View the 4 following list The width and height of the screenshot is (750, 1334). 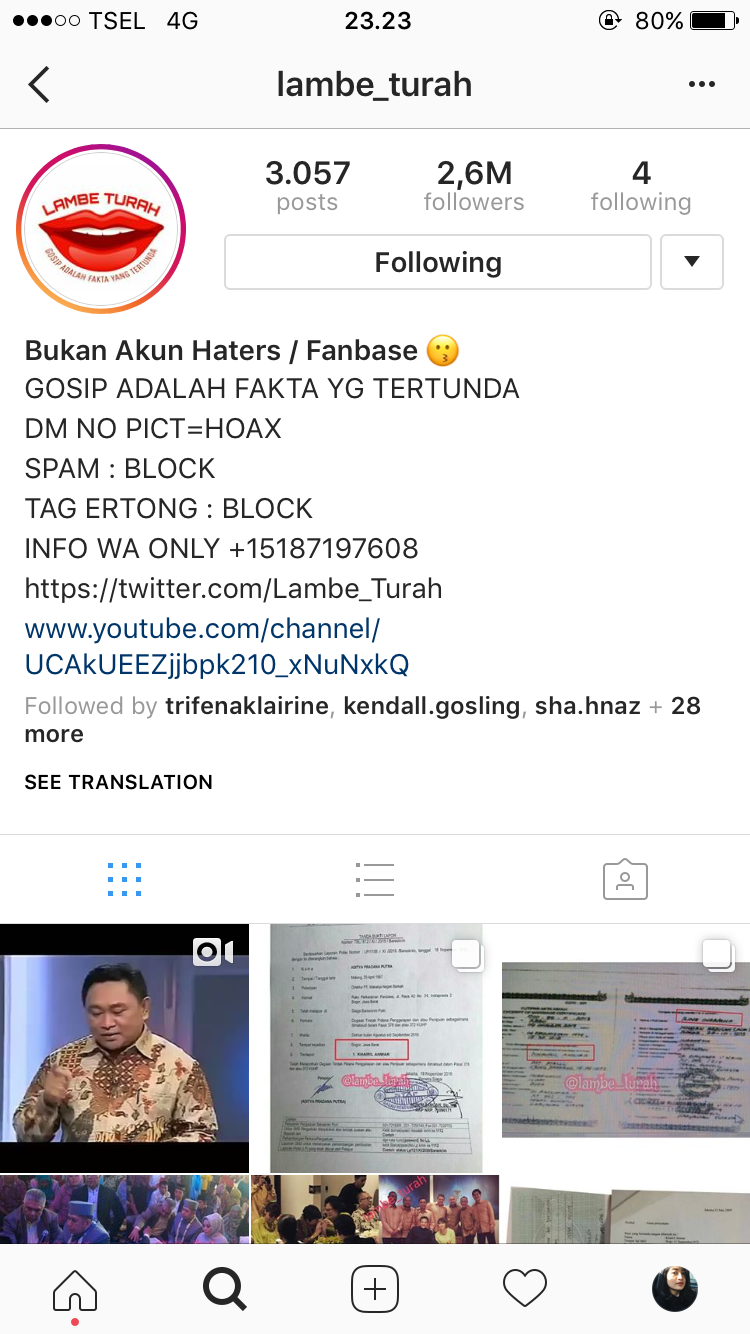(640, 186)
